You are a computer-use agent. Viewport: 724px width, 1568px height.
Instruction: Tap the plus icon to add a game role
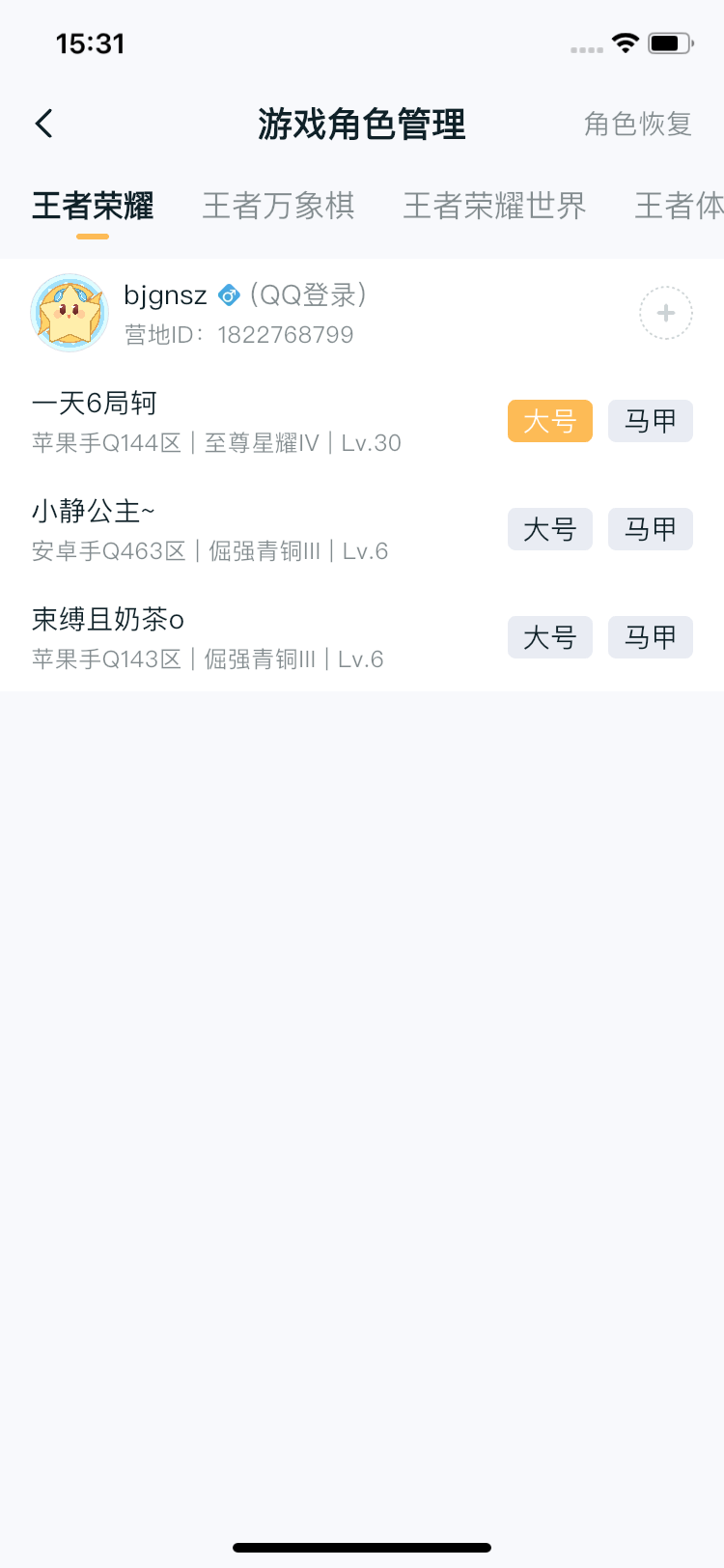point(665,312)
